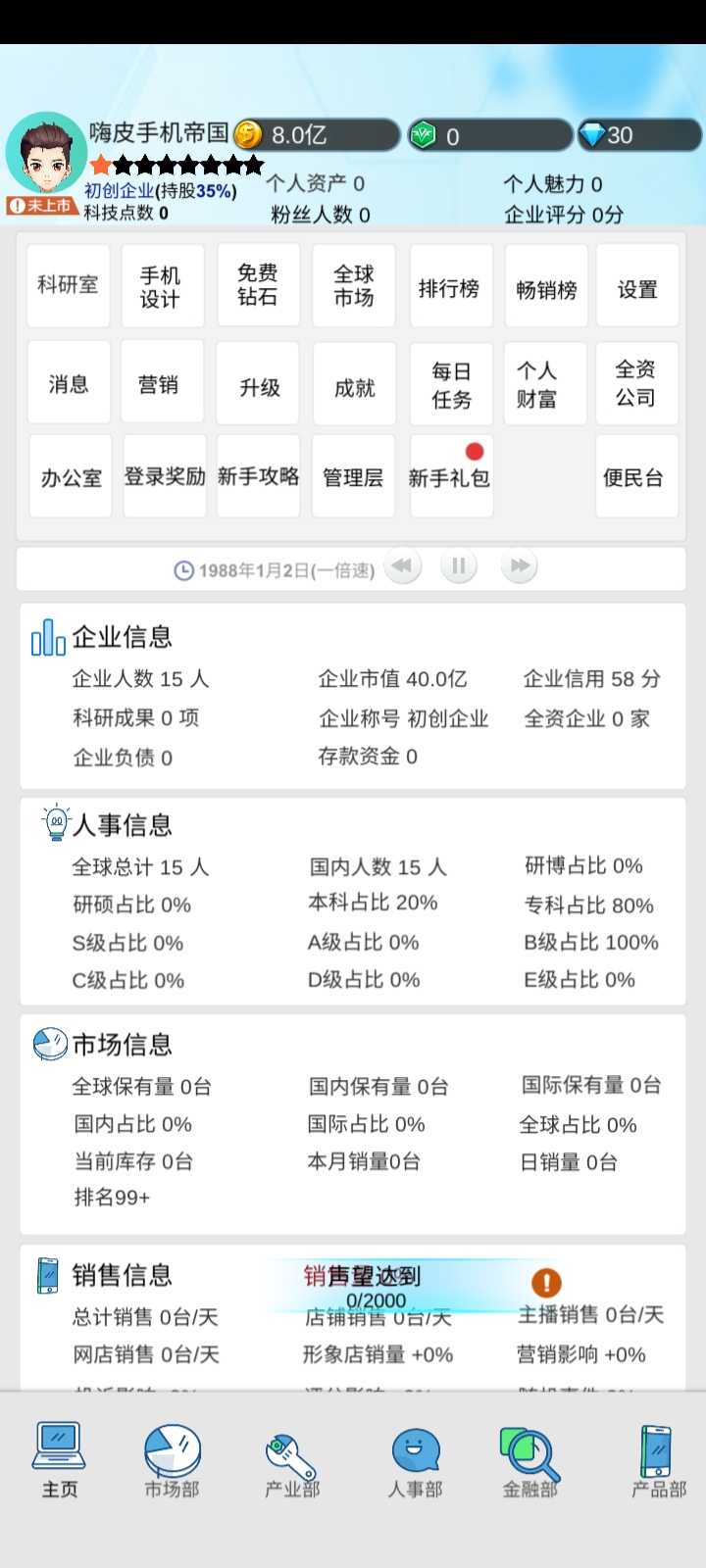
Task: Open the 新手礼包 newbie gift pack
Action: point(450,477)
